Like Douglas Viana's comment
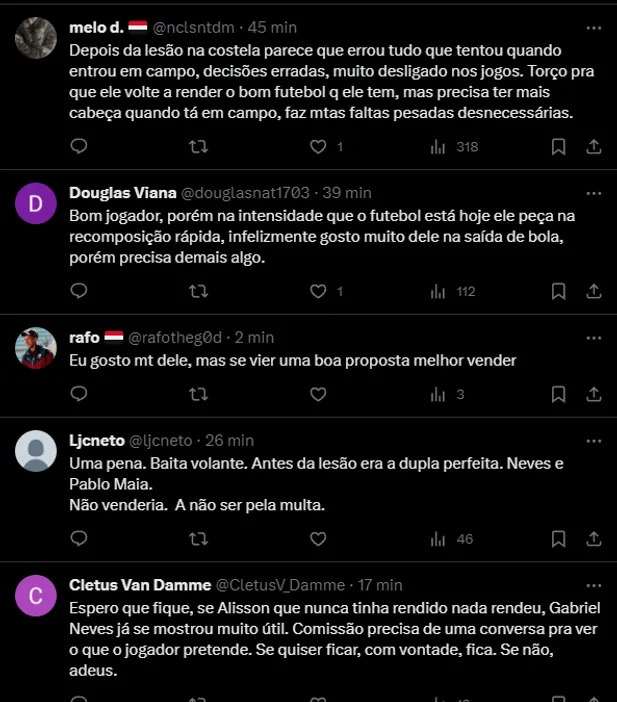The image size is (617, 702). coord(319,292)
